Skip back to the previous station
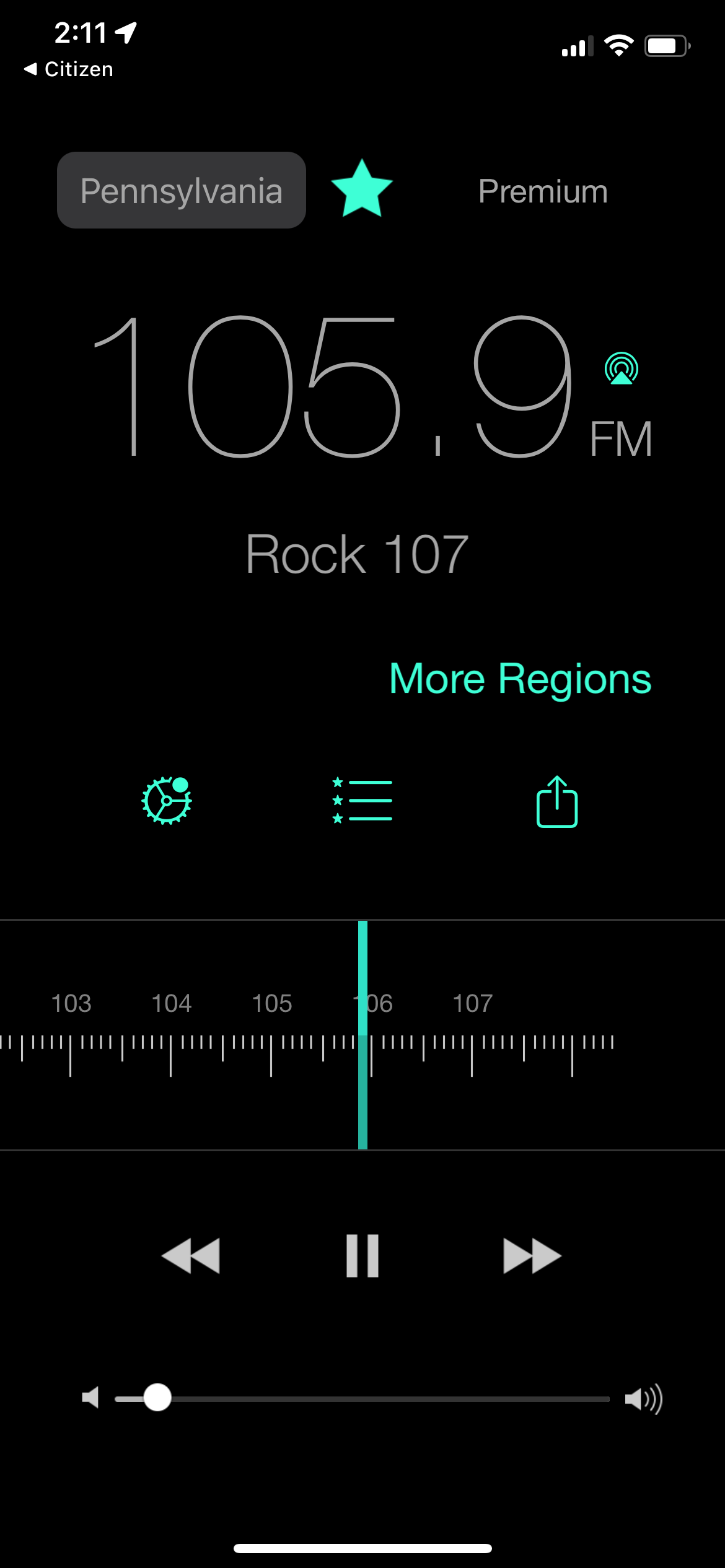The width and height of the screenshot is (725, 1568). [191, 1255]
